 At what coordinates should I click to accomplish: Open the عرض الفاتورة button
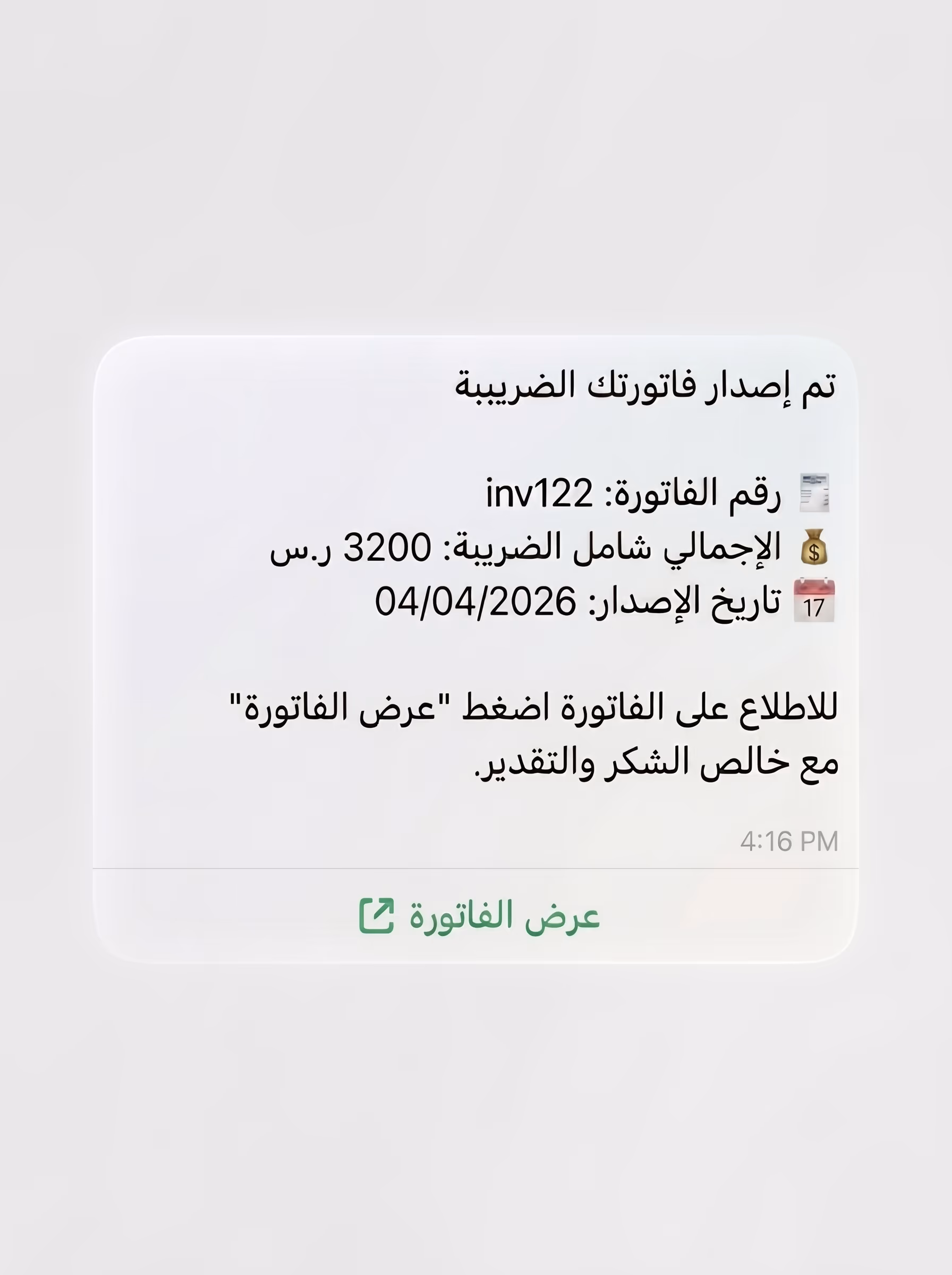coord(476,915)
